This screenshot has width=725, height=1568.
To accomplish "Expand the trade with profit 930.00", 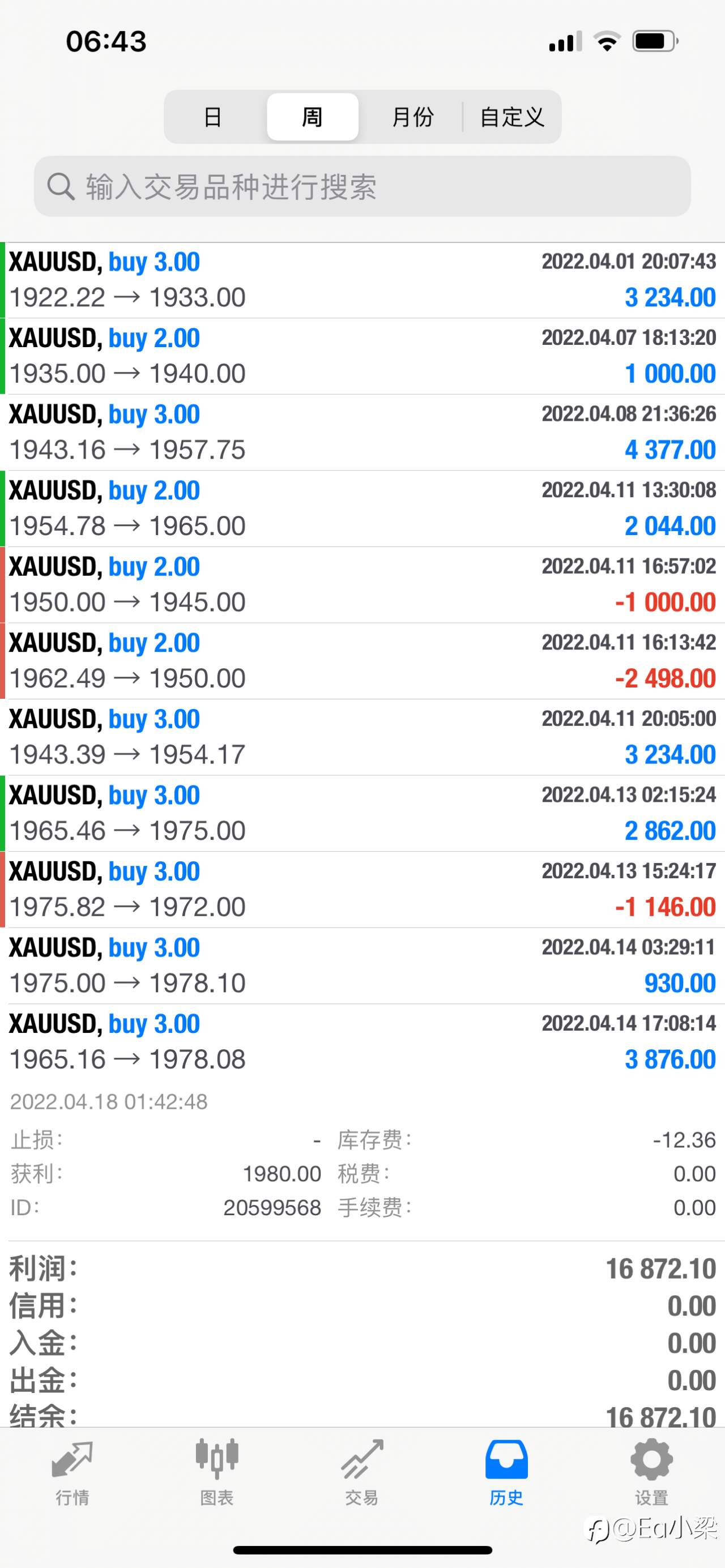I will tap(362, 965).
